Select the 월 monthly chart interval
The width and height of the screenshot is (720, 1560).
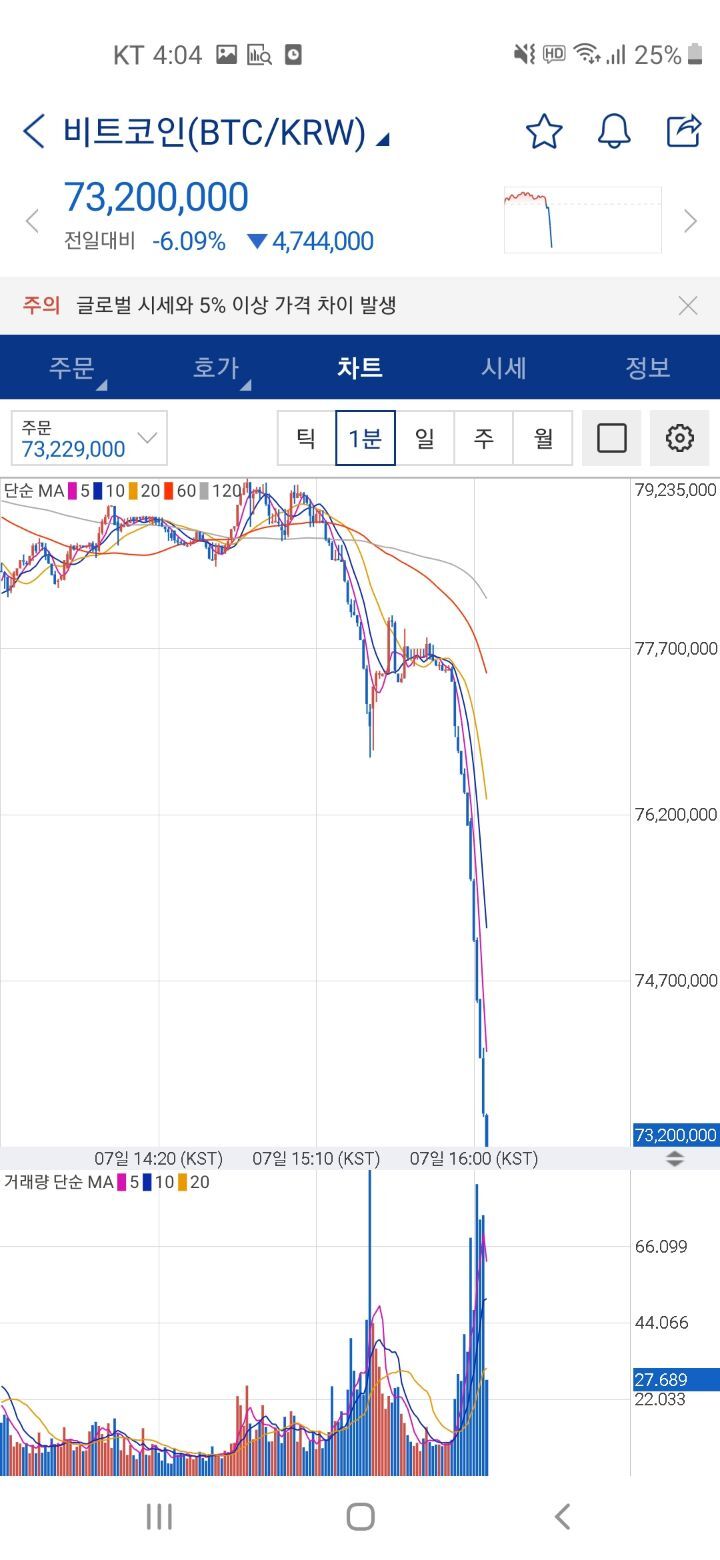[543, 438]
